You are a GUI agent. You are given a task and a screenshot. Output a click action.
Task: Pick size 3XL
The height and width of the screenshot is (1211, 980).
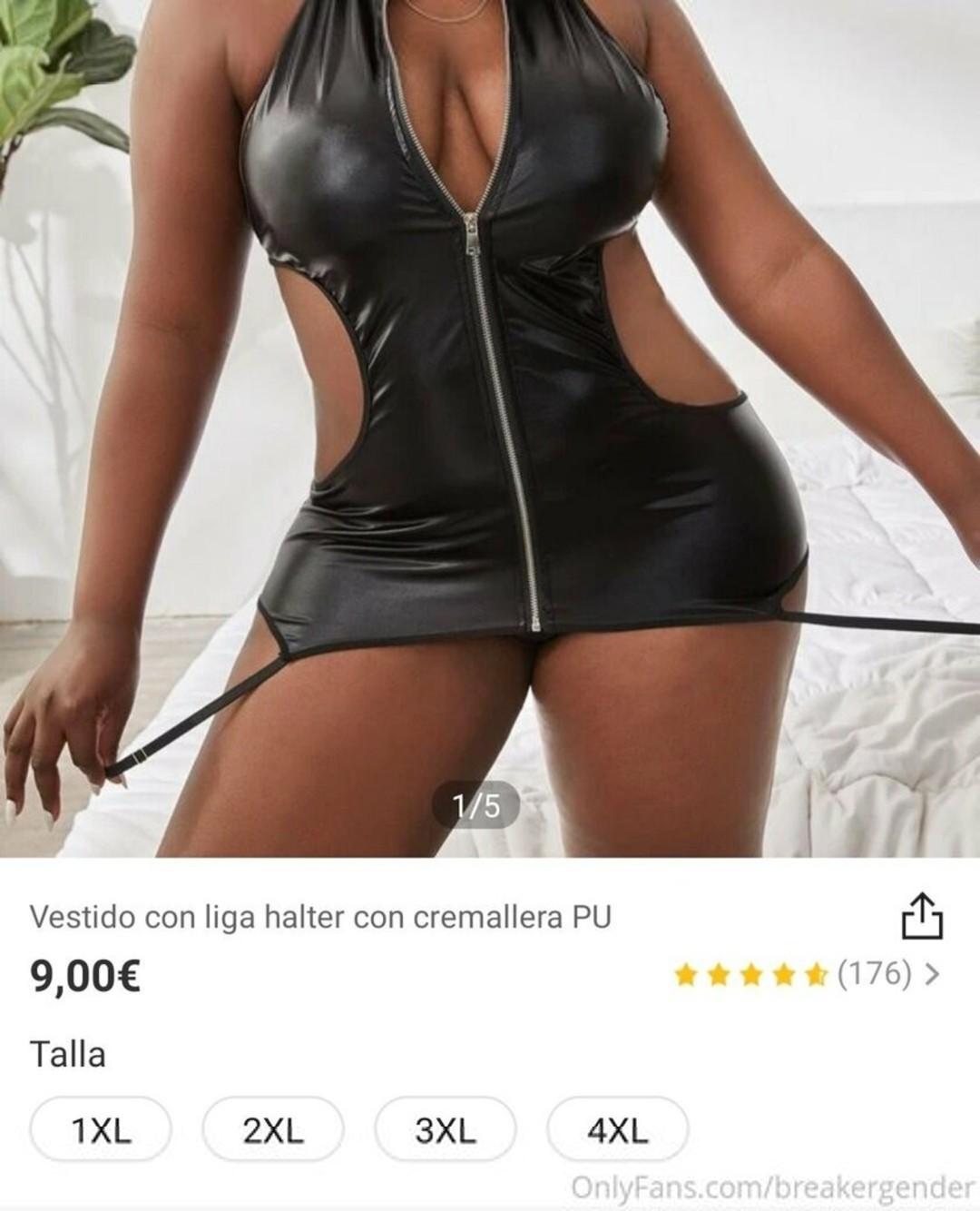(x=446, y=1131)
